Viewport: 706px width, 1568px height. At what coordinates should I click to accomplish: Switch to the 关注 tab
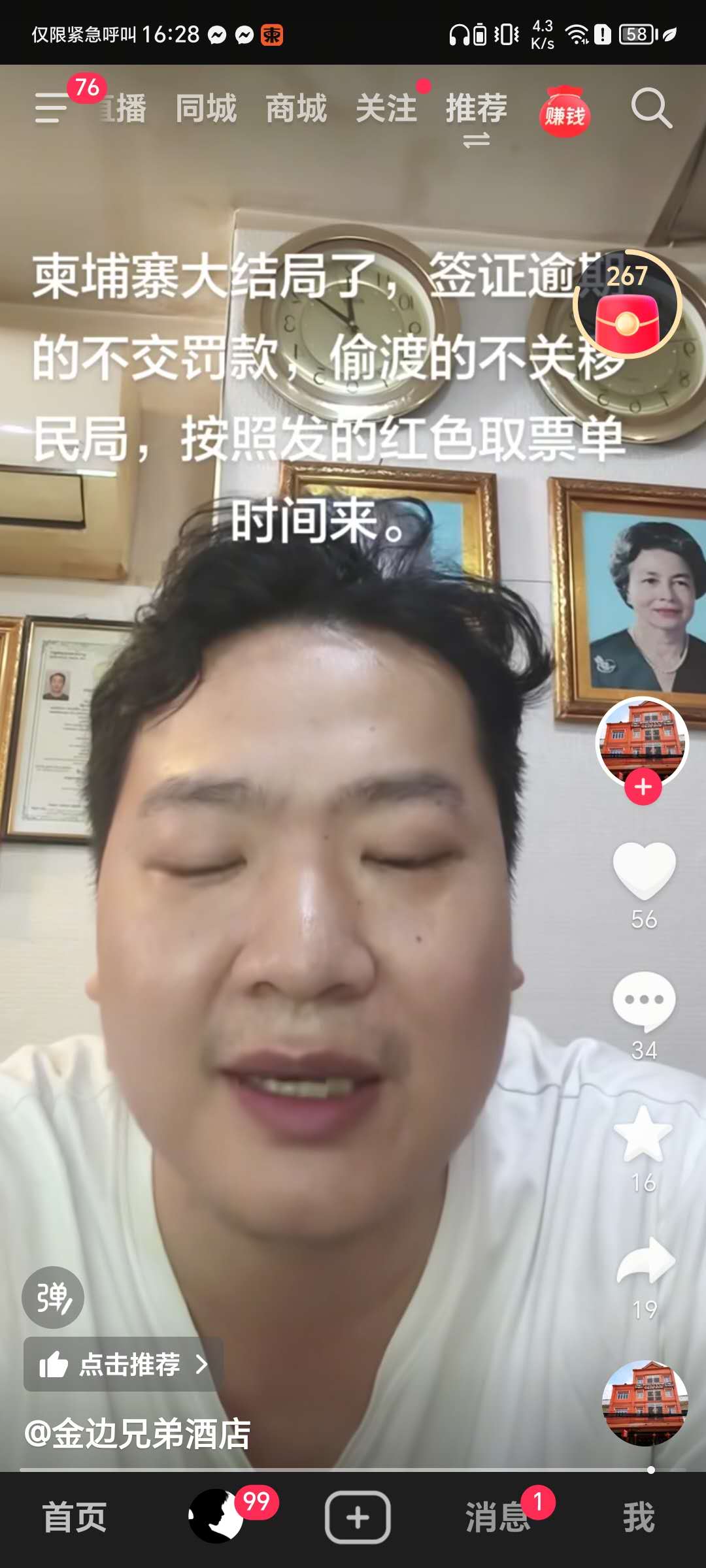[386, 108]
